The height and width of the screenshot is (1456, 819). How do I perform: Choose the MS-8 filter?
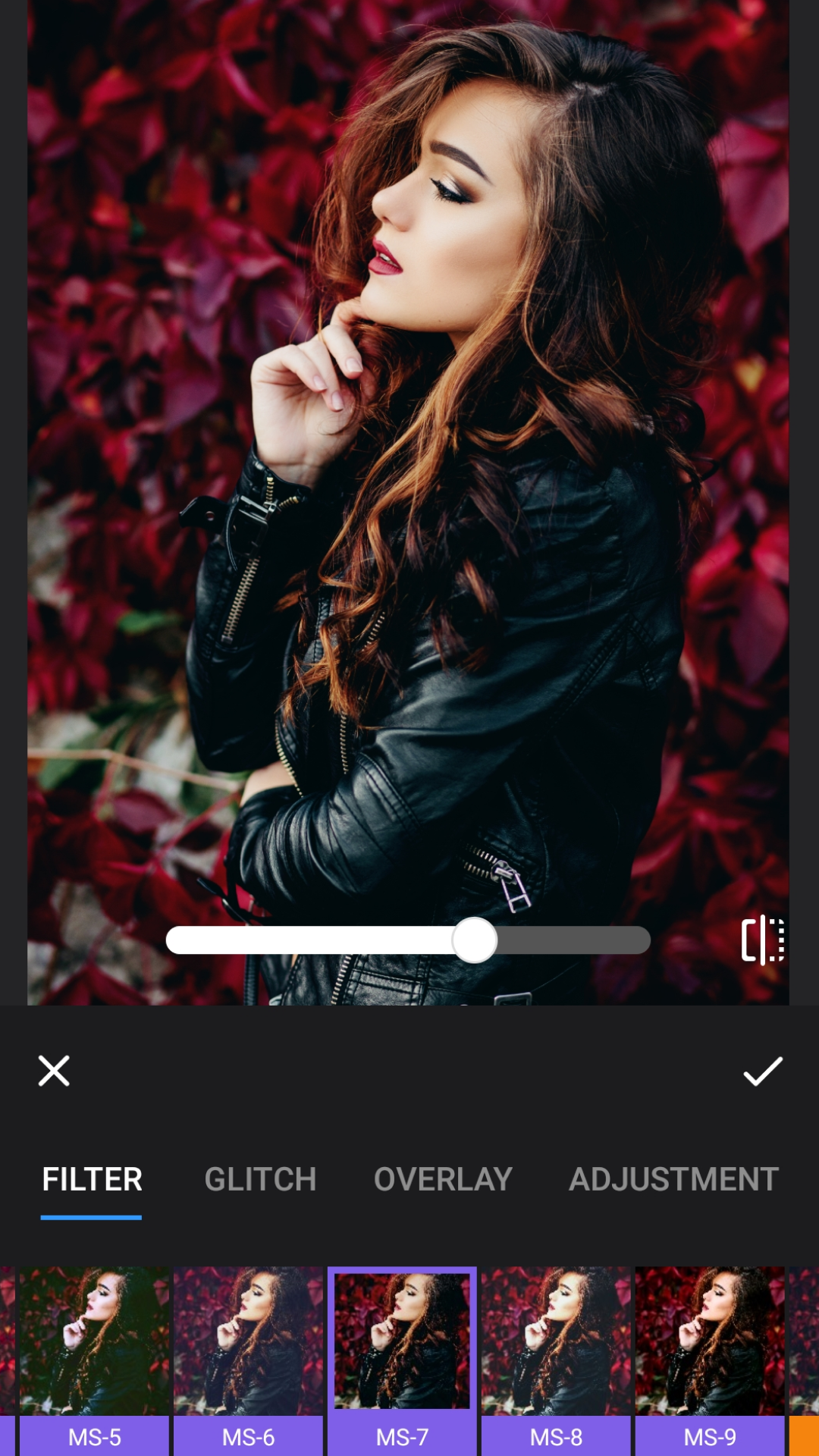(556, 1361)
